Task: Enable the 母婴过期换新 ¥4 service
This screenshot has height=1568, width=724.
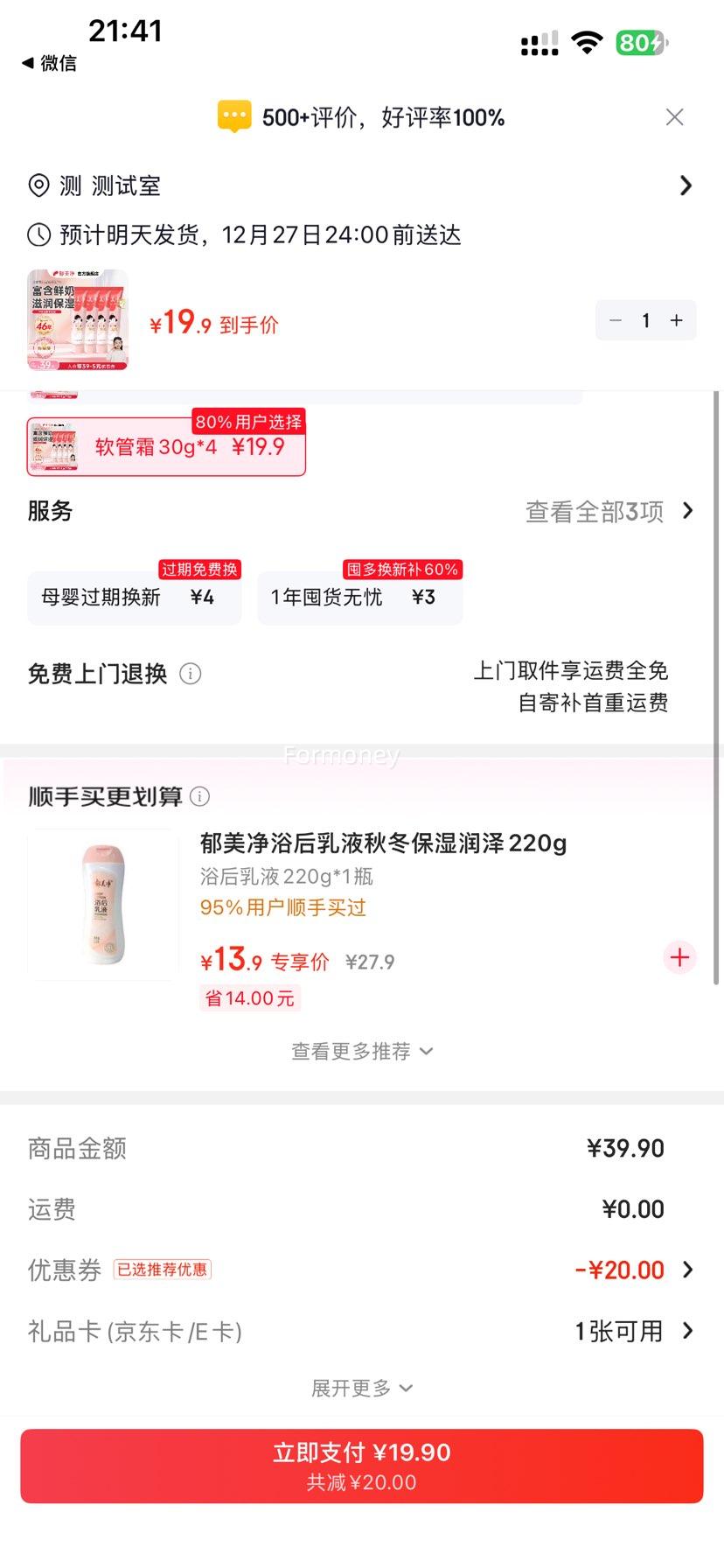Action: coord(134,598)
